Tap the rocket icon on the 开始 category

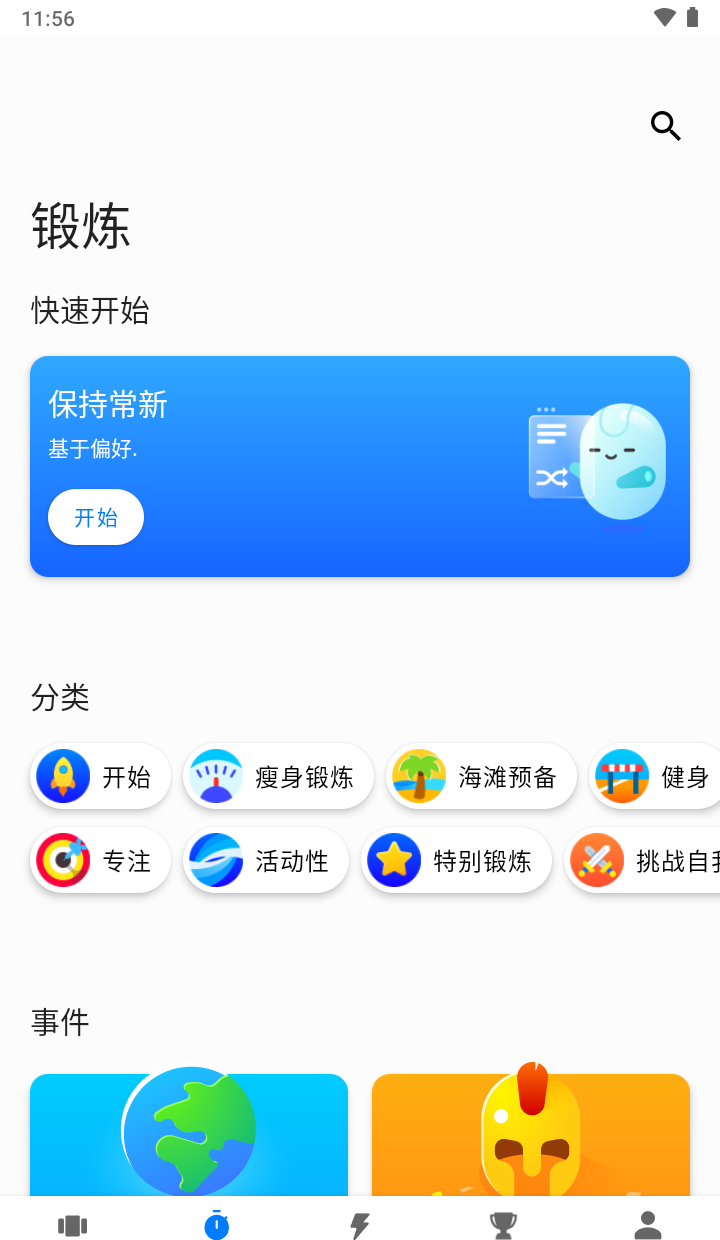[x=63, y=776]
